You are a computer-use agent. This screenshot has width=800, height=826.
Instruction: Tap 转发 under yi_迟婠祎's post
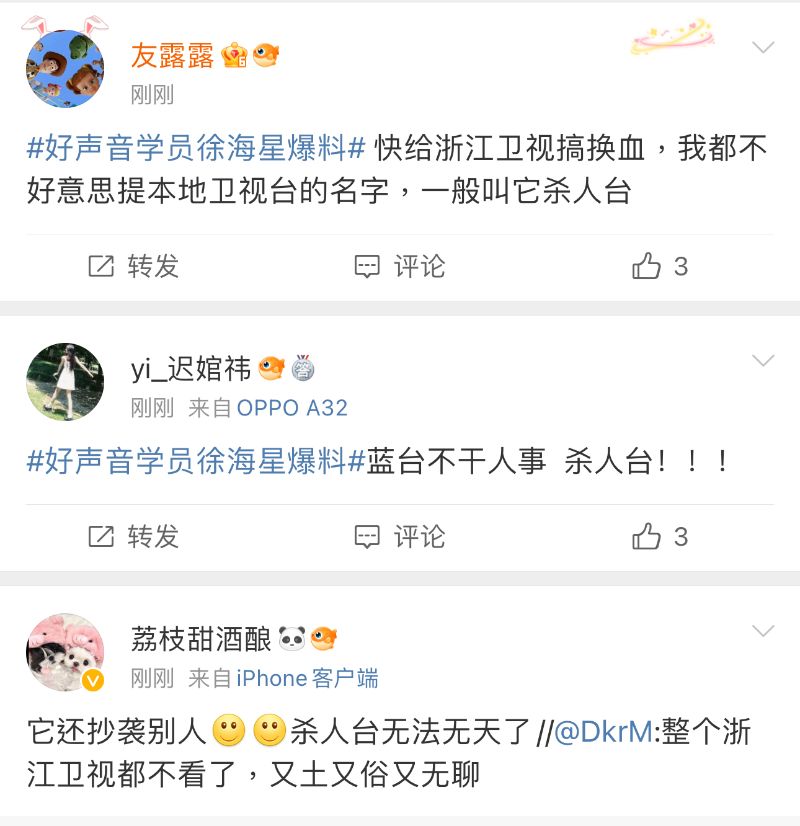[x=134, y=537]
